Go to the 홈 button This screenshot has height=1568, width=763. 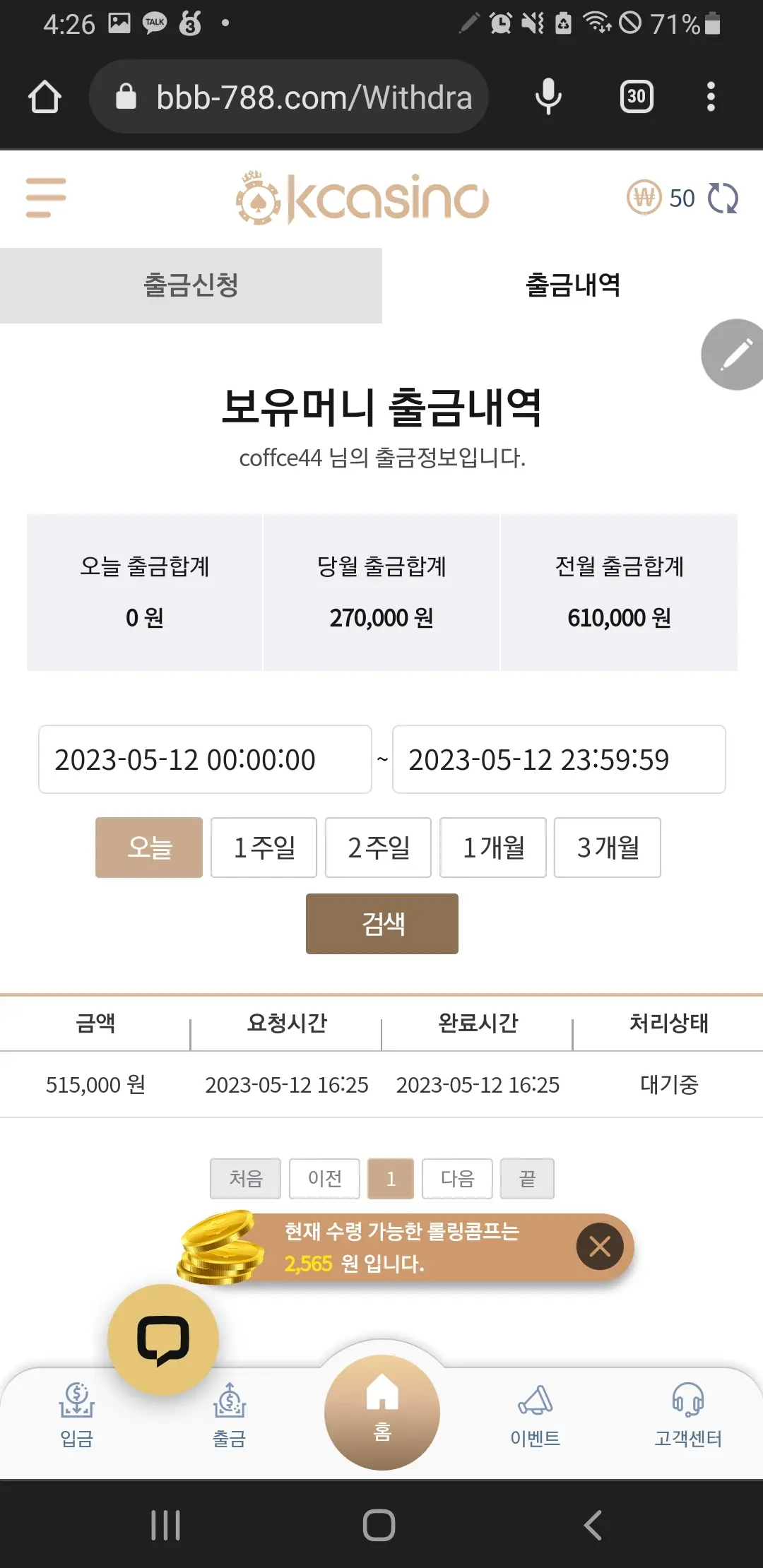(x=382, y=1413)
